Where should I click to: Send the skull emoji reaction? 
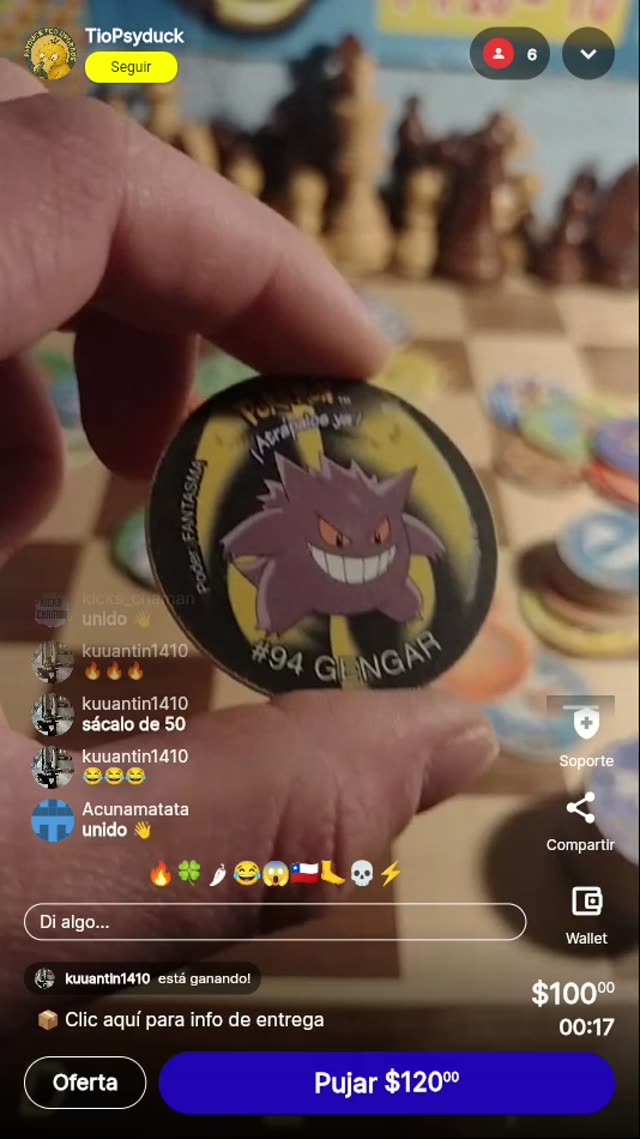click(361, 874)
